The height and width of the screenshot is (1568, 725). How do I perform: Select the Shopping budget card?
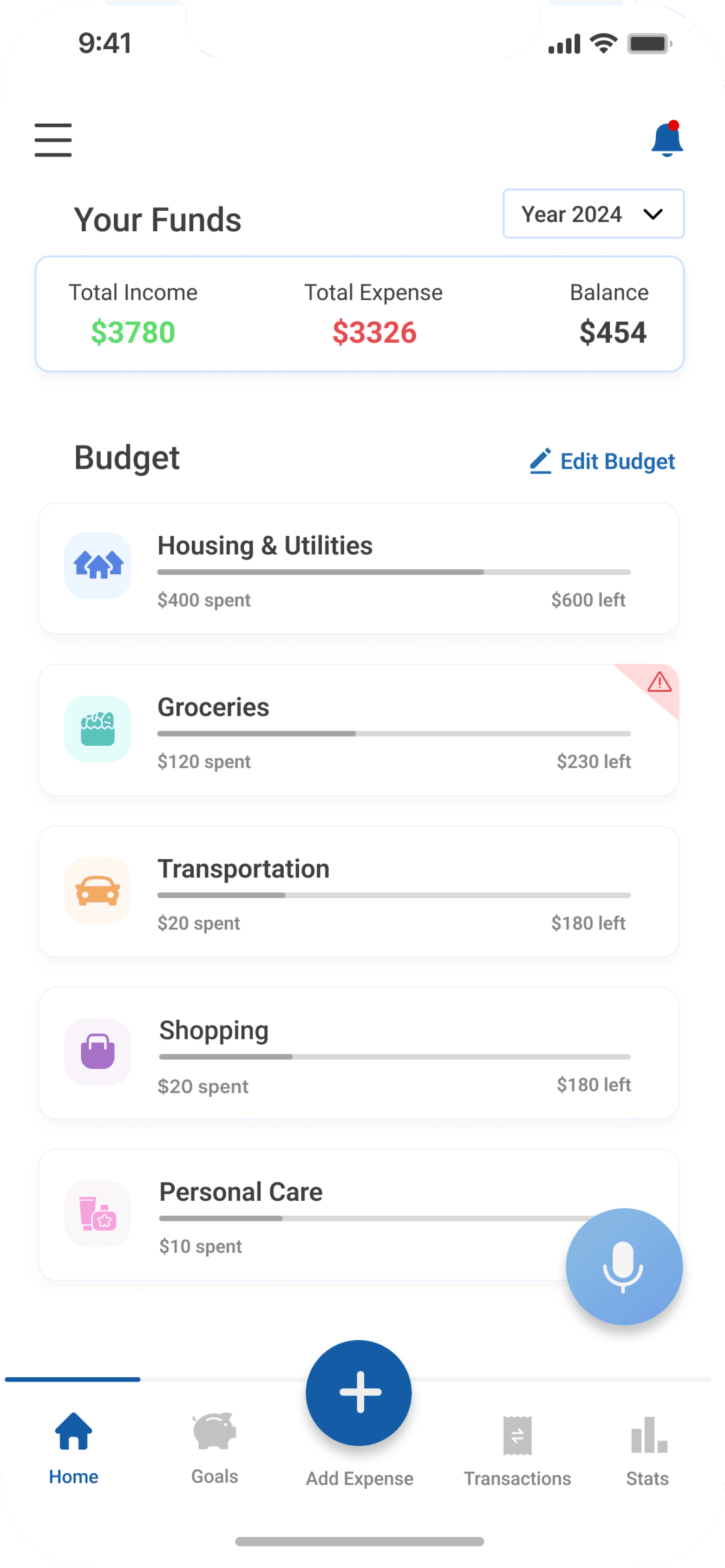point(358,1053)
